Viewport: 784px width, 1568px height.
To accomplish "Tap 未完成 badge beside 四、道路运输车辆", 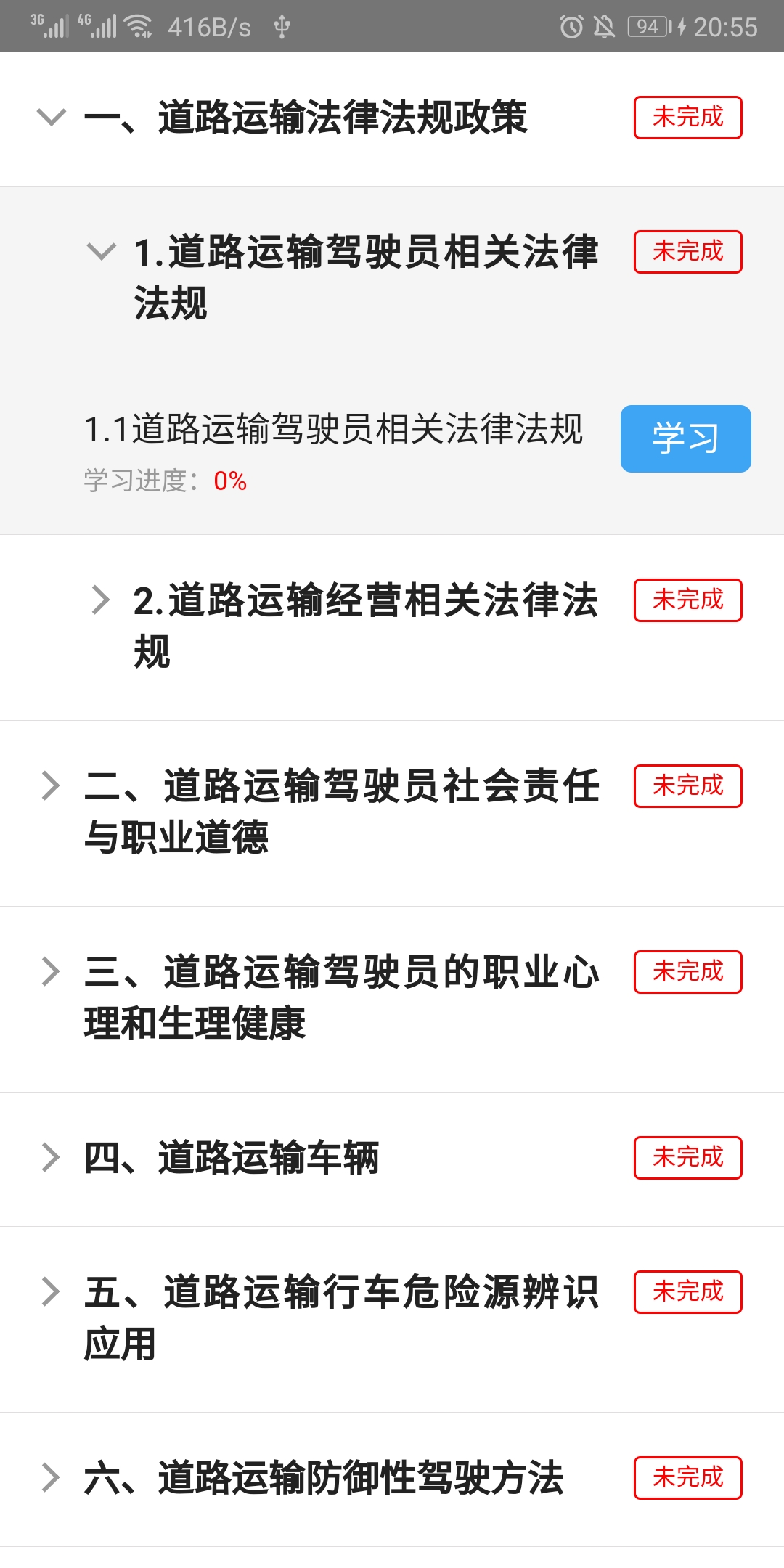I will coord(687,1158).
